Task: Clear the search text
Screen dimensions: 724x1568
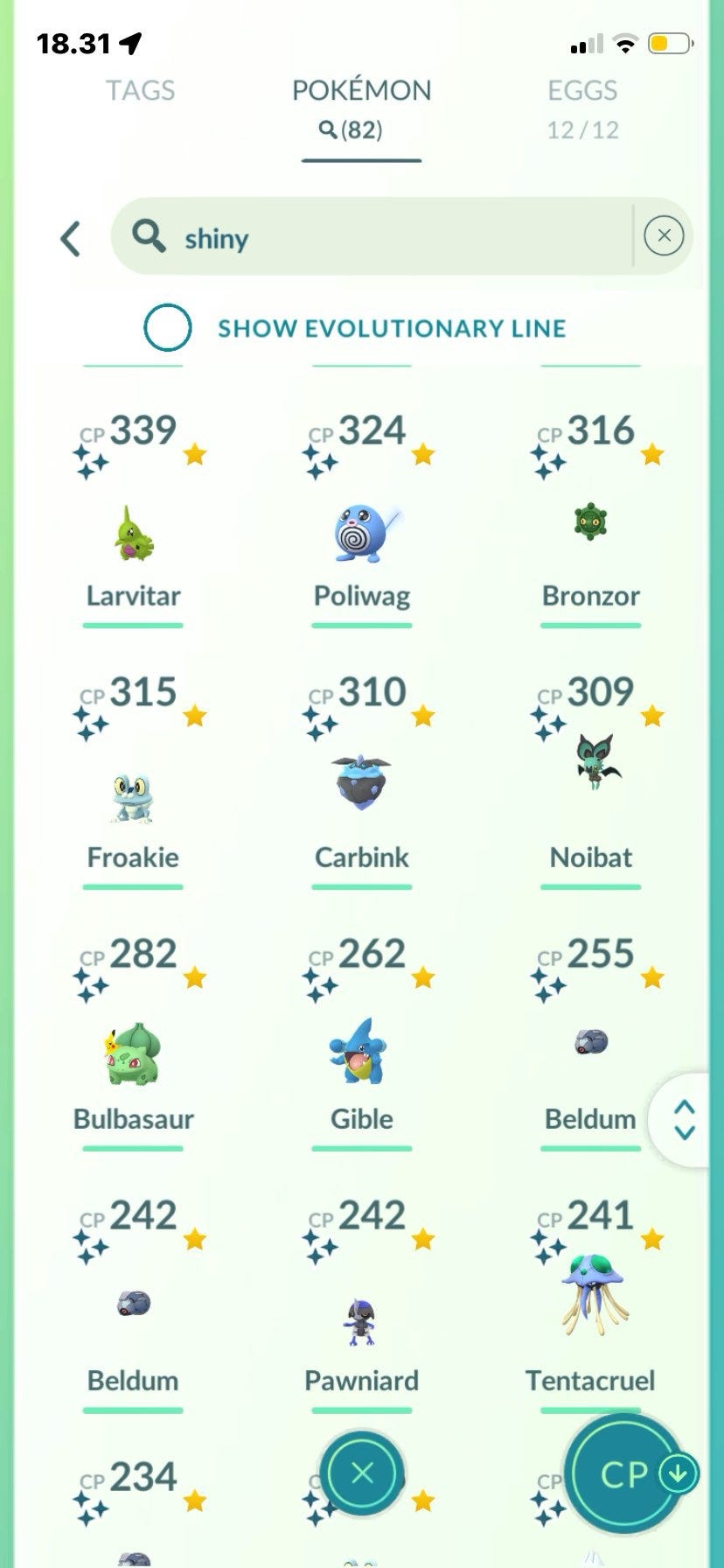Action: [x=664, y=235]
